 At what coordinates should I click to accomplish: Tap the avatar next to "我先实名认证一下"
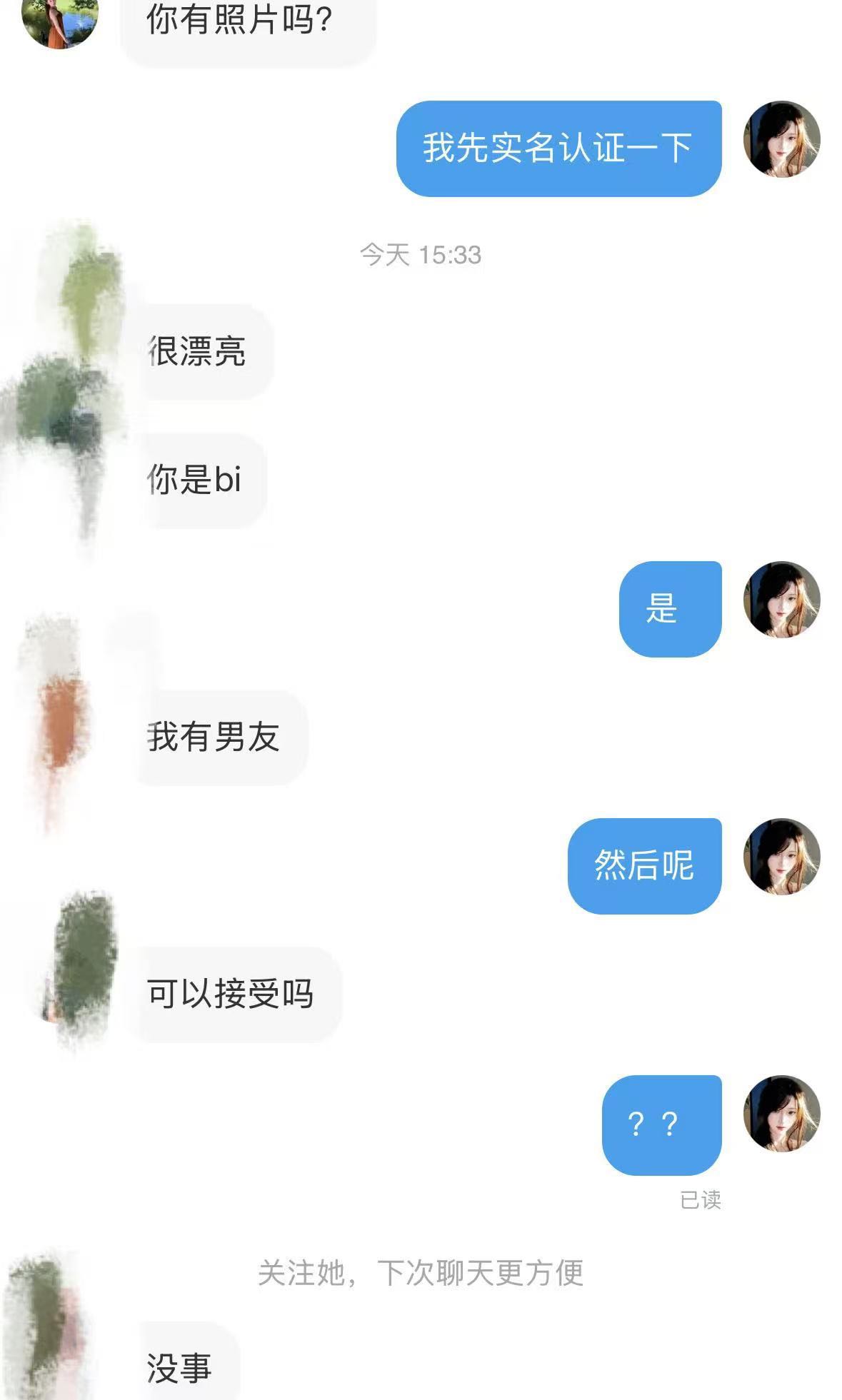(x=781, y=139)
